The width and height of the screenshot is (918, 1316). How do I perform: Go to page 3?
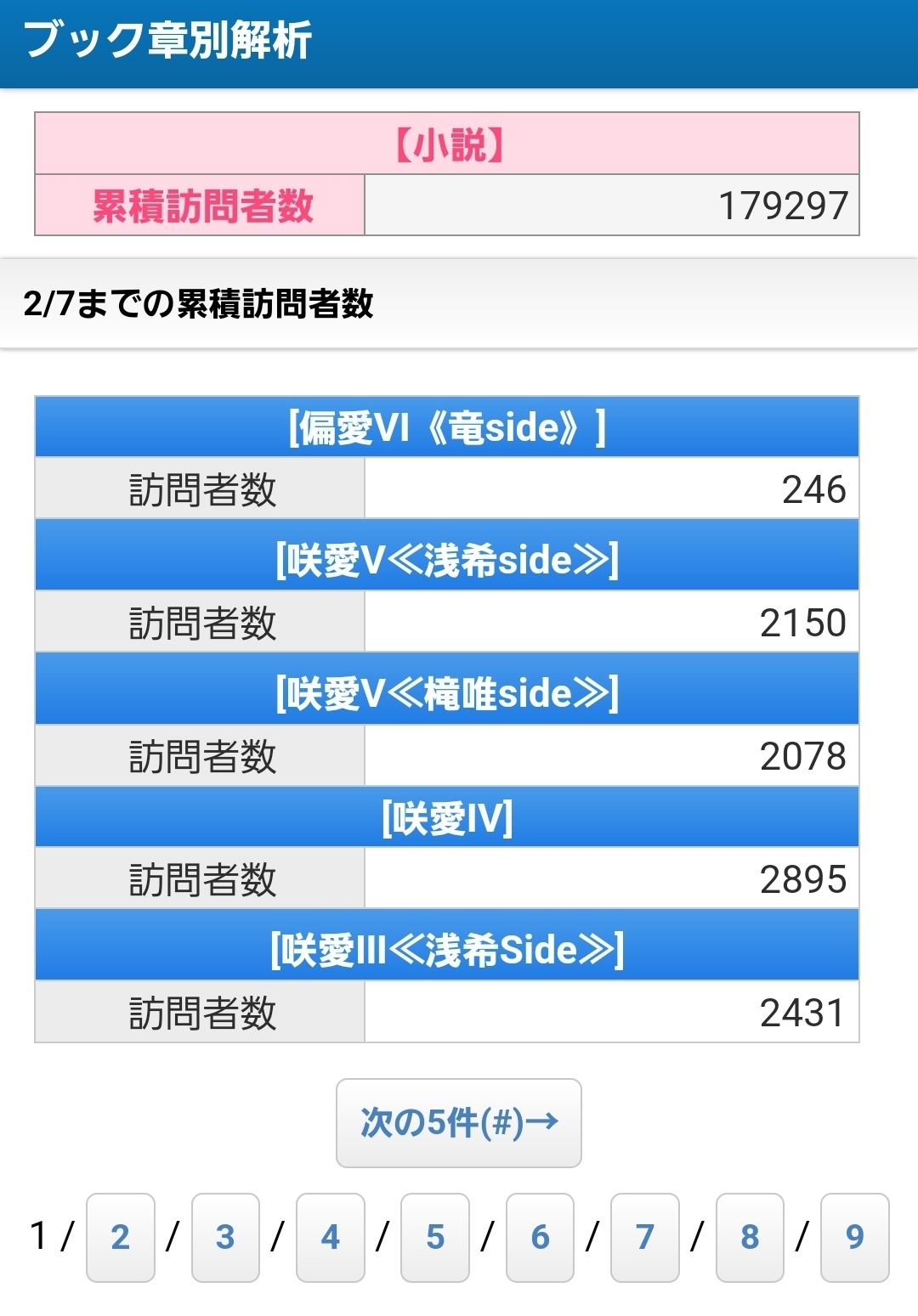click(x=225, y=1237)
